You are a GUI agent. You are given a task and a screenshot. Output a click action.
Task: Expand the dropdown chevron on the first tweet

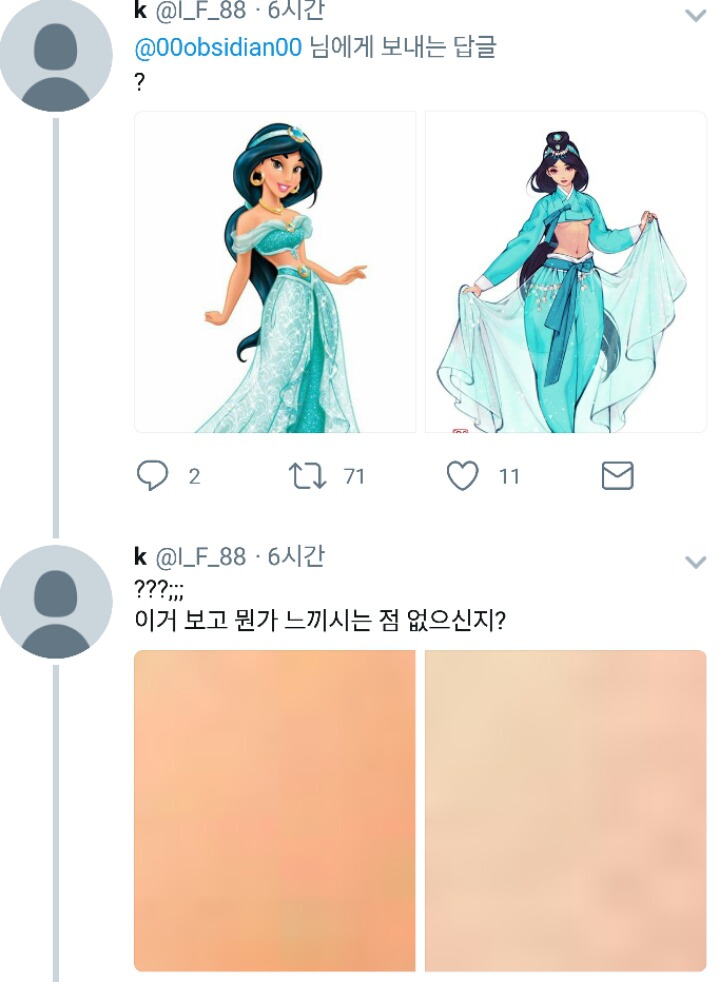pos(695,15)
